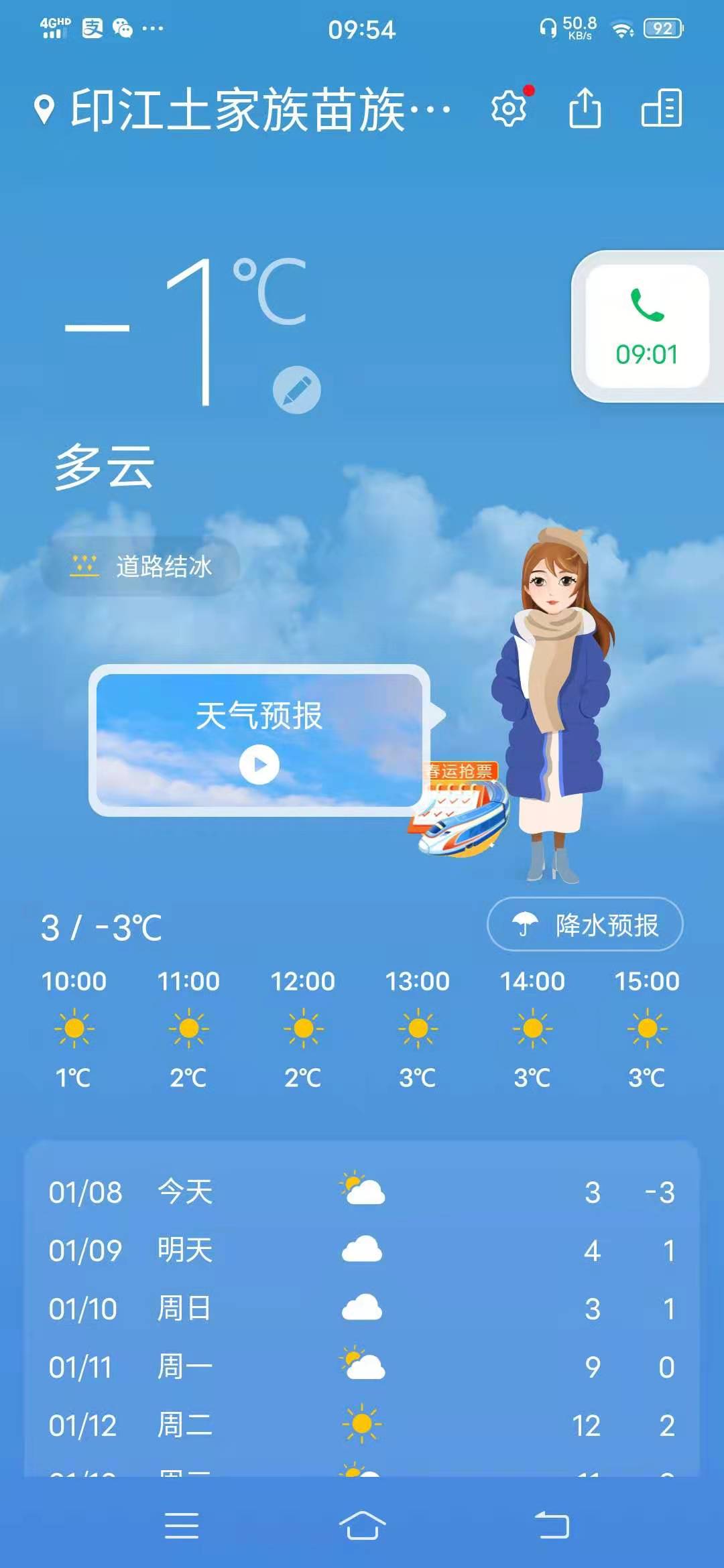Edit the temperature with the pencil icon
The image size is (724, 1568).
coord(297,390)
